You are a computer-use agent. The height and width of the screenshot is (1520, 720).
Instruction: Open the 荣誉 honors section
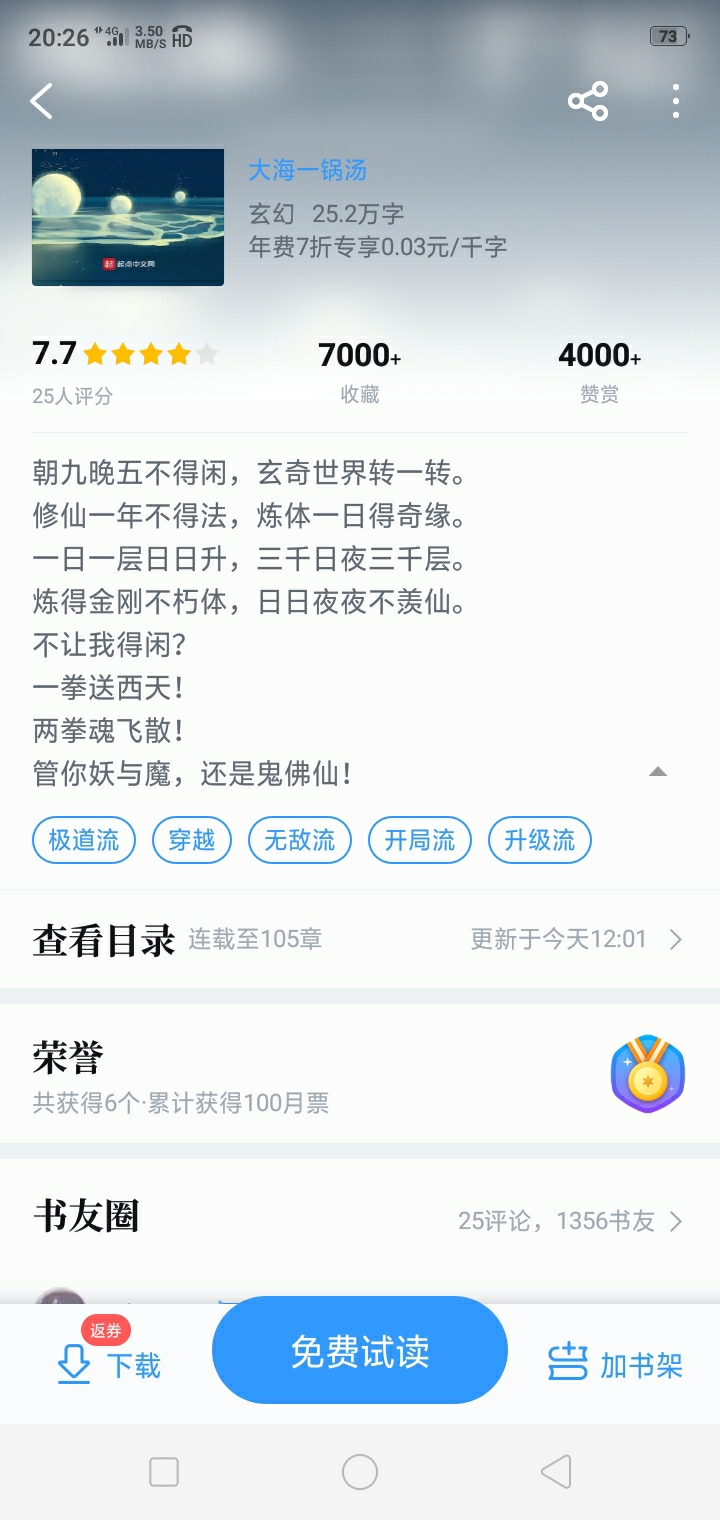pos(360,1074)
